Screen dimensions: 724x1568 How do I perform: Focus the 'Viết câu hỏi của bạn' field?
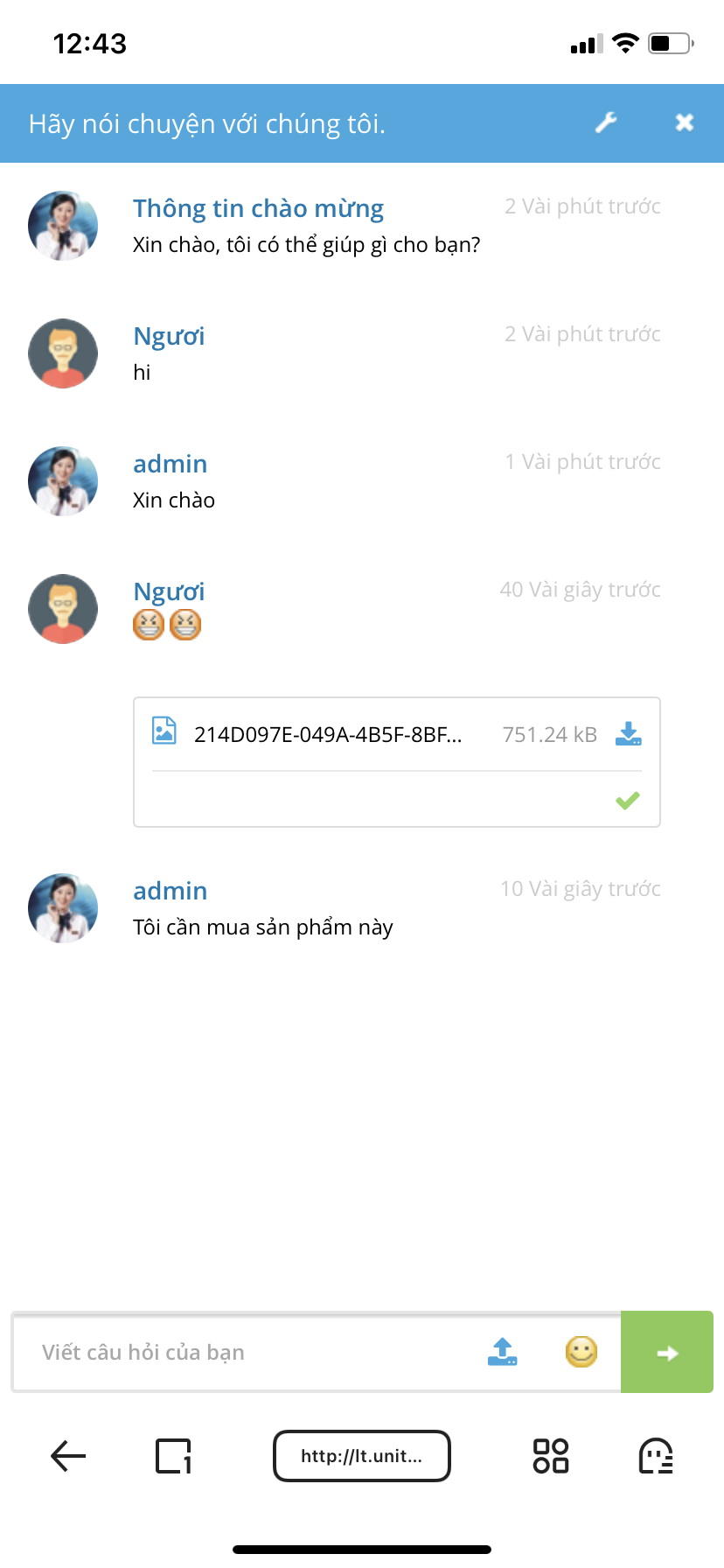point(254,1352)
